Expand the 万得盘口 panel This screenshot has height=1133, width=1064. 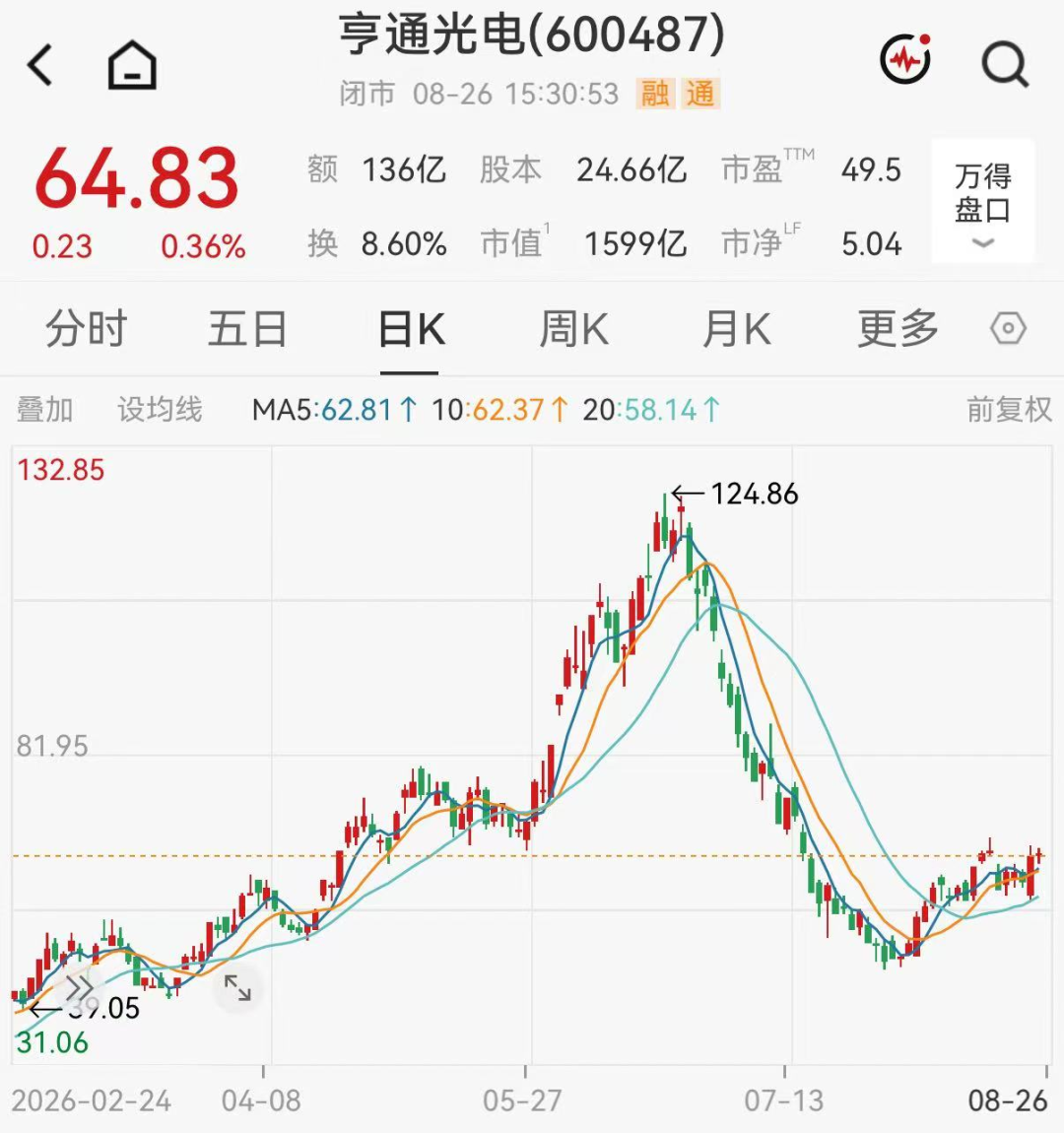coord(983,202)
